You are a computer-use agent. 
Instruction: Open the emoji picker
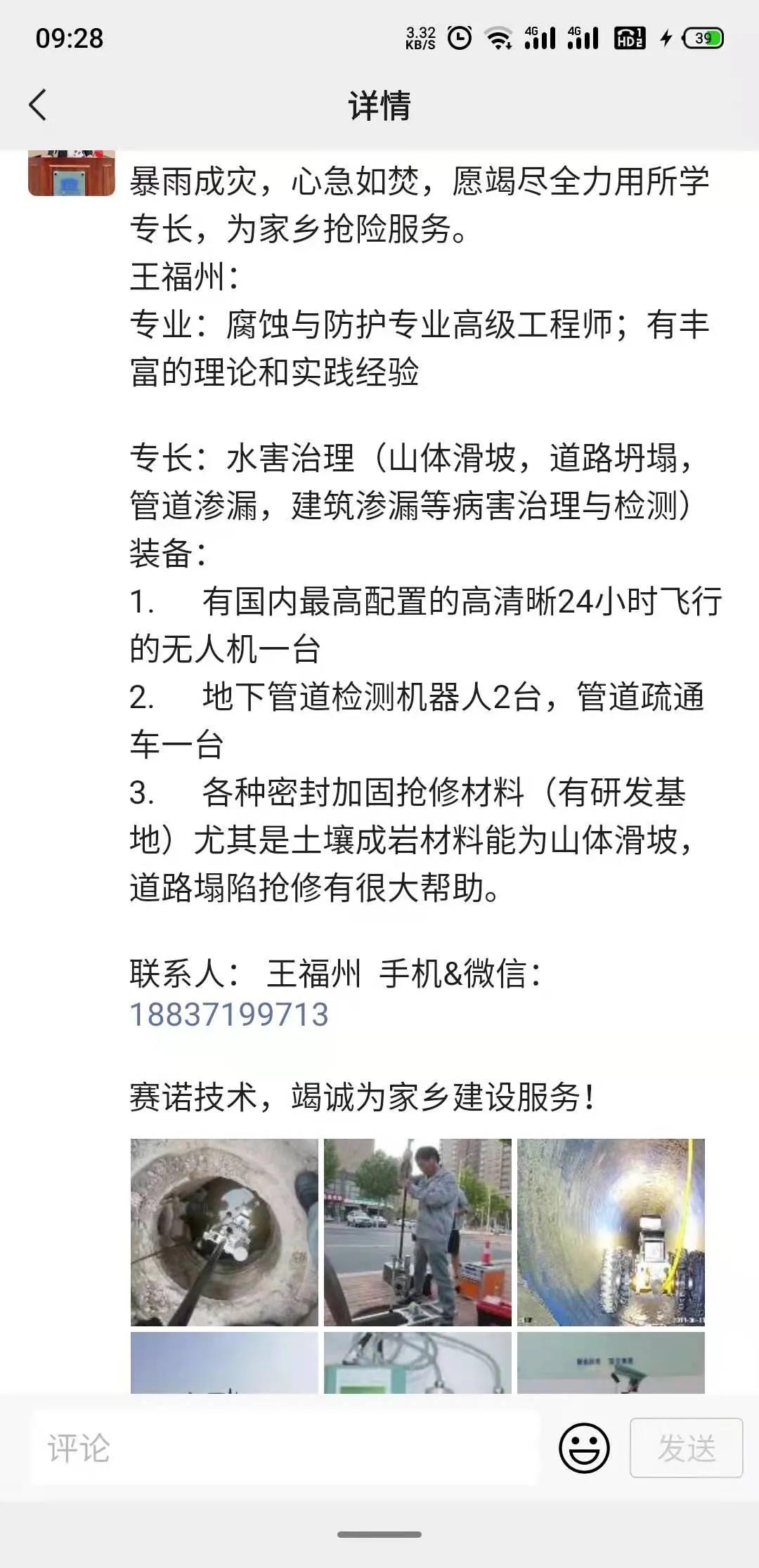pos(583,1449)
